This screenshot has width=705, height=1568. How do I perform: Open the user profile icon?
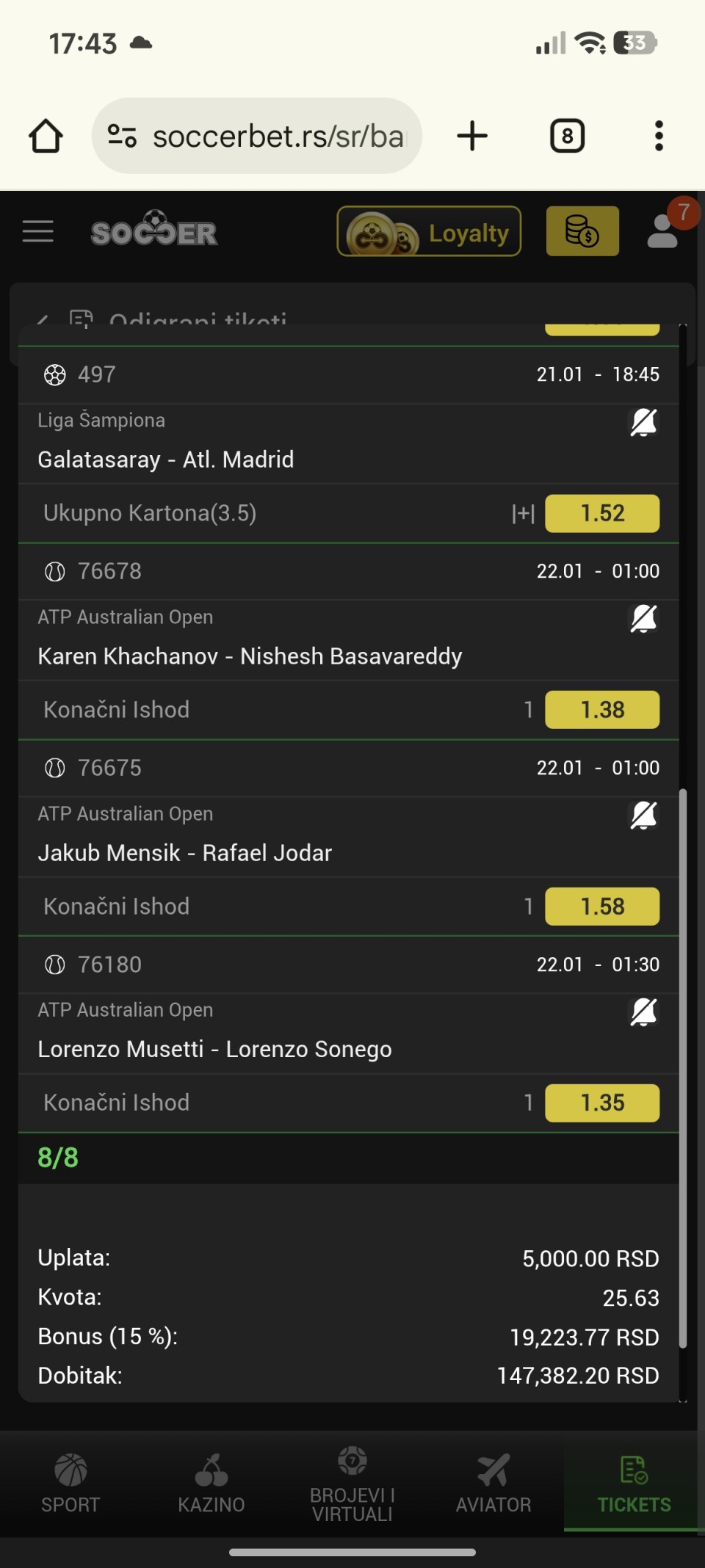tap(662, 231)
